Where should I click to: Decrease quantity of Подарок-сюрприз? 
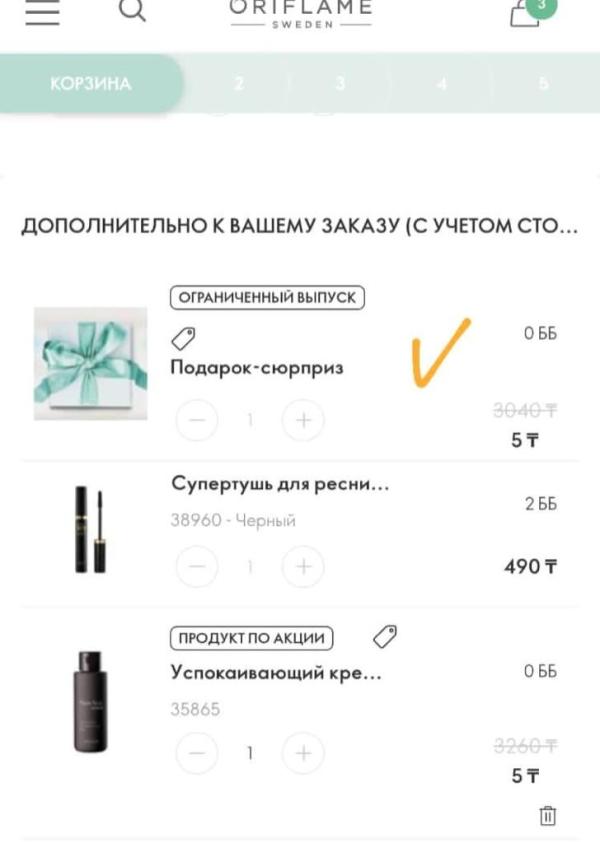click(x=197, y=421)
